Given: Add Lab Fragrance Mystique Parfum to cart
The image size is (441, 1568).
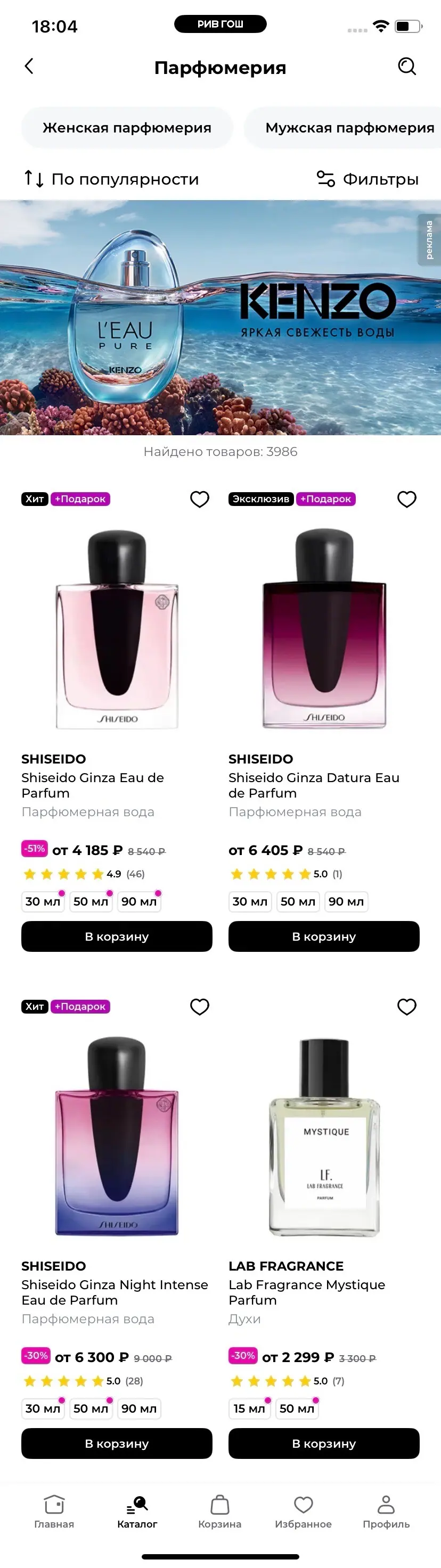Looking at the screenshot, I should [324, 1443].
